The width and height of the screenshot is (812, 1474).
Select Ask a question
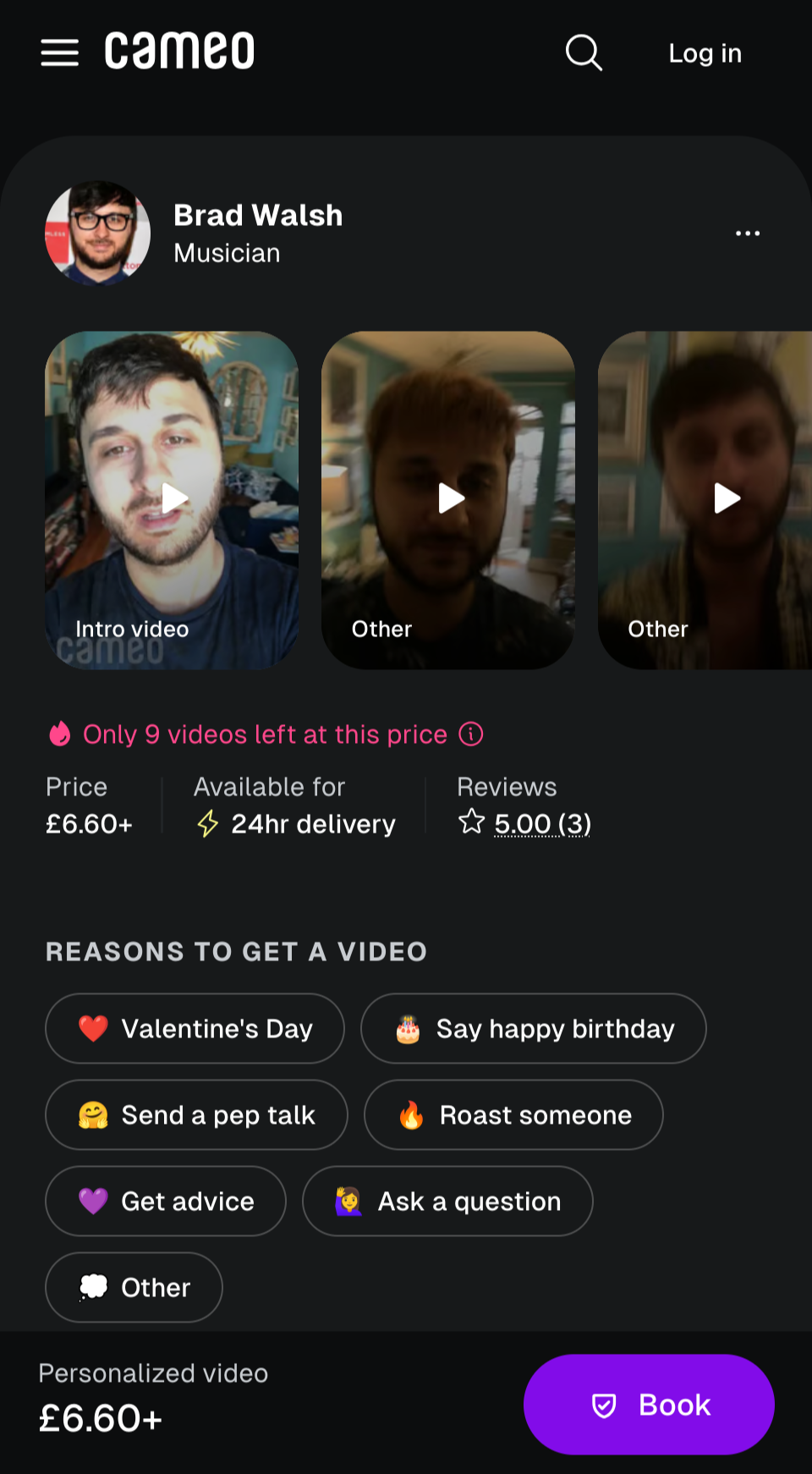click(447, 1201)
